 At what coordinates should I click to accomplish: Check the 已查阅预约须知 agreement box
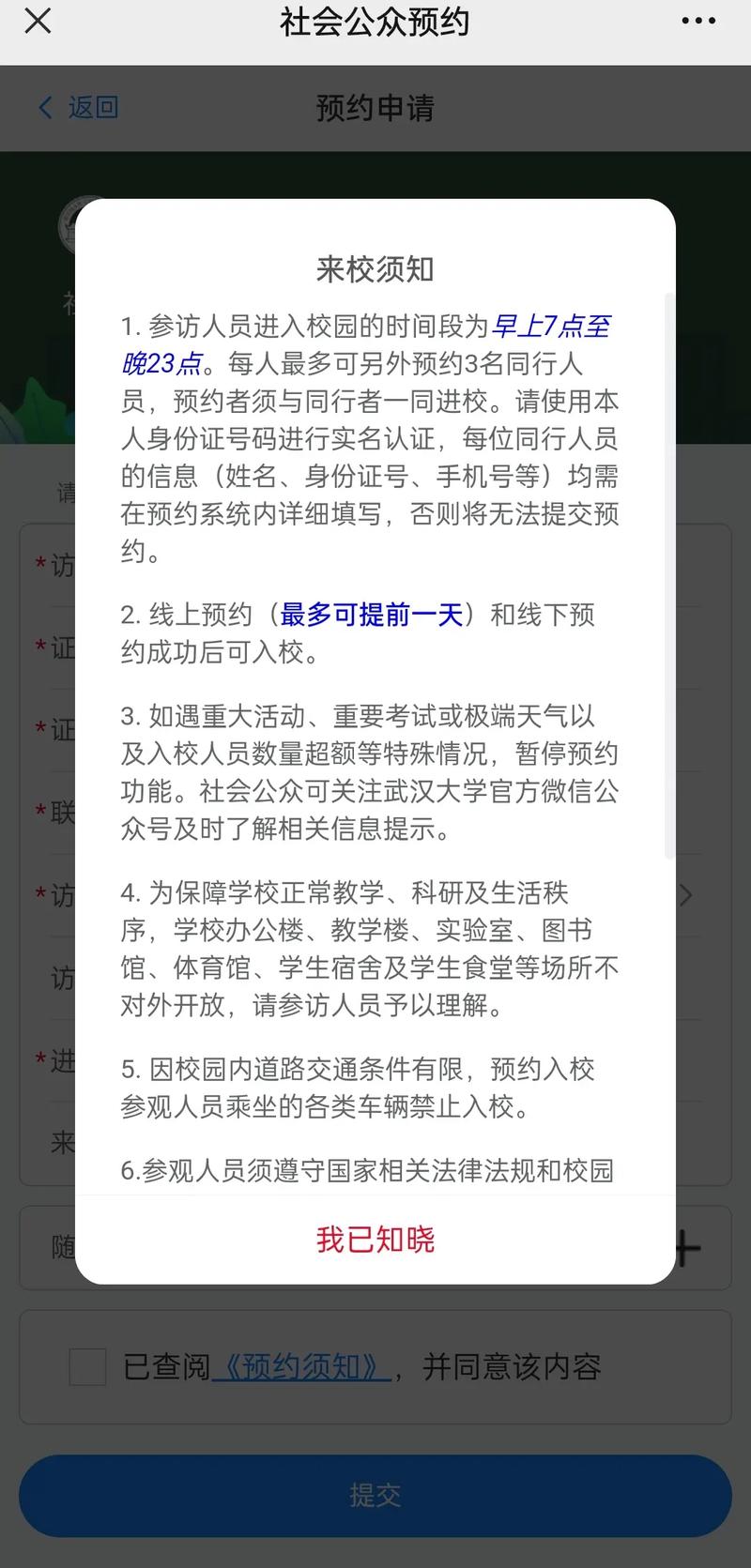click(x=87, y=1366)
